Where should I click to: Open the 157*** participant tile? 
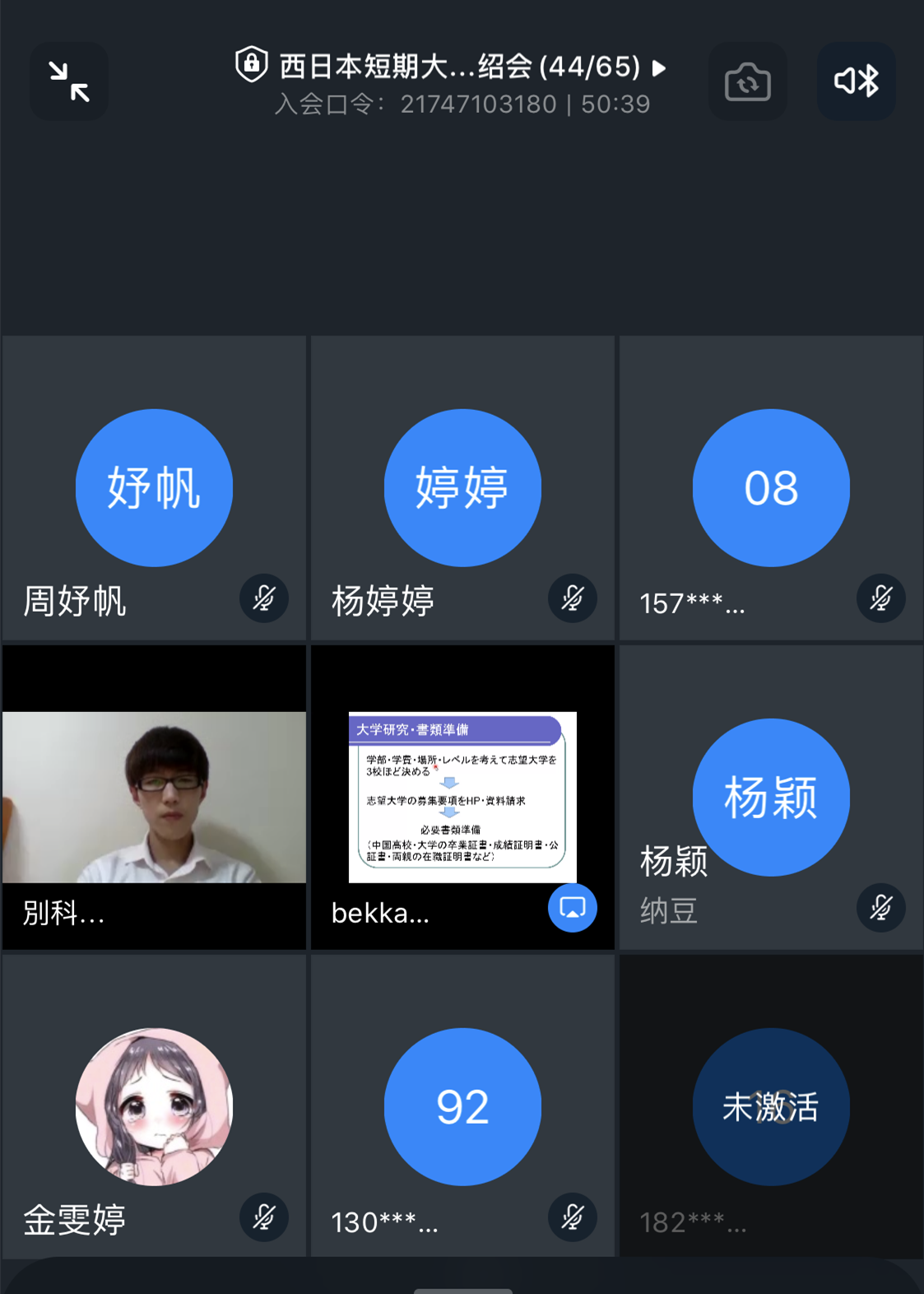771,487
